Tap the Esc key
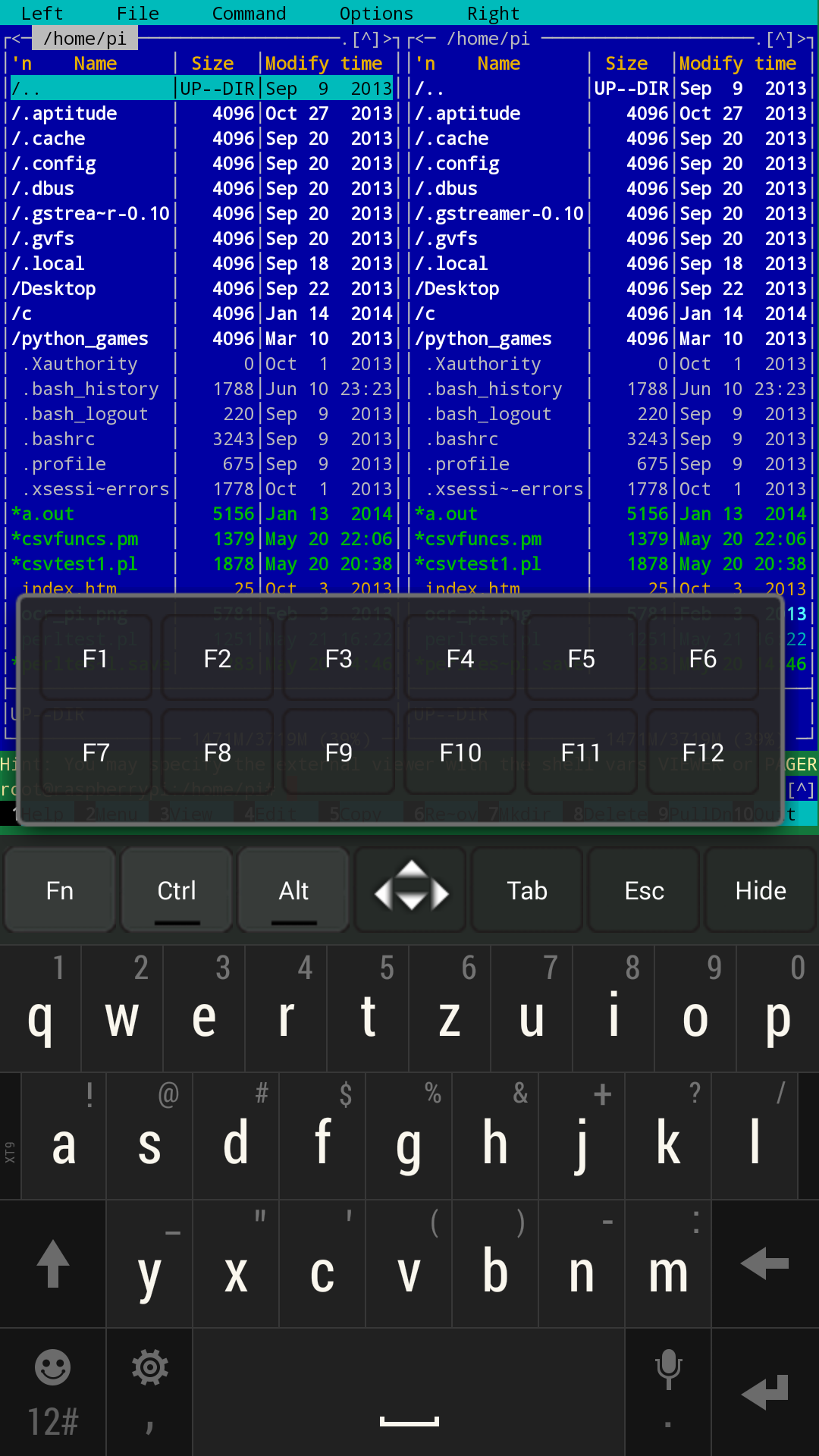819x1456 pixels. coord(644,890)
